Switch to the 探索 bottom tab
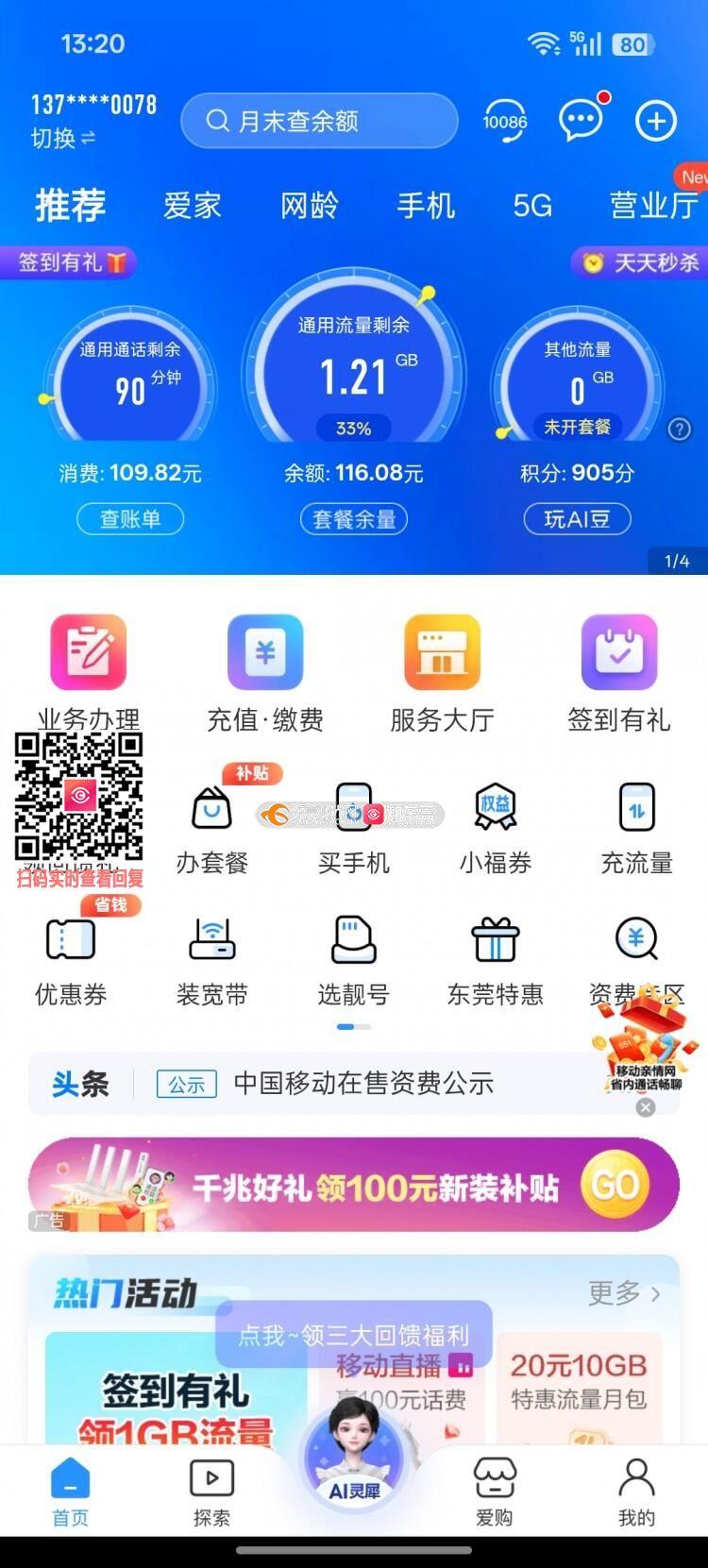 [x=211, y=1492]
